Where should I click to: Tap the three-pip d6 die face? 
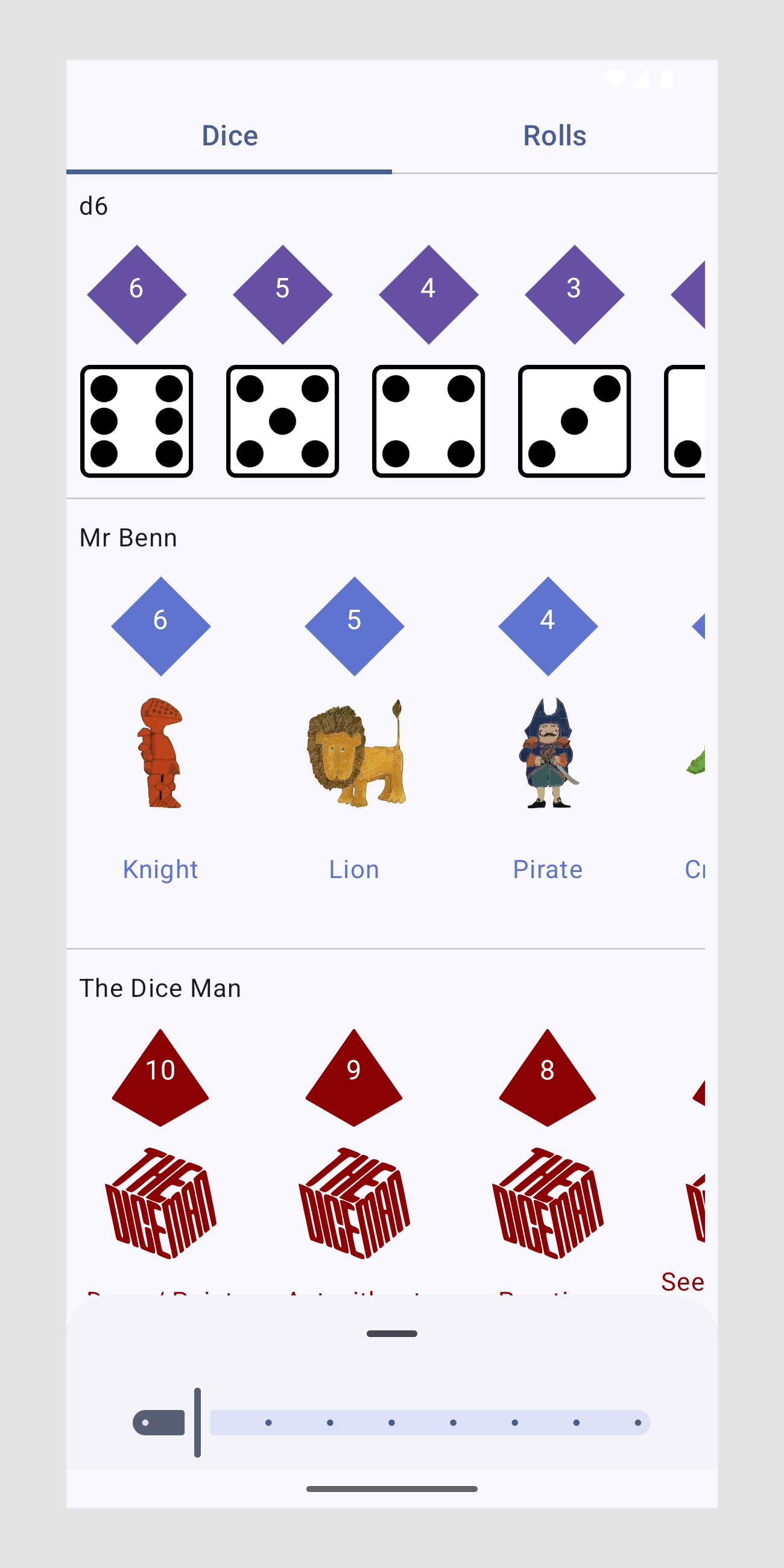click(x=574, y=421)
